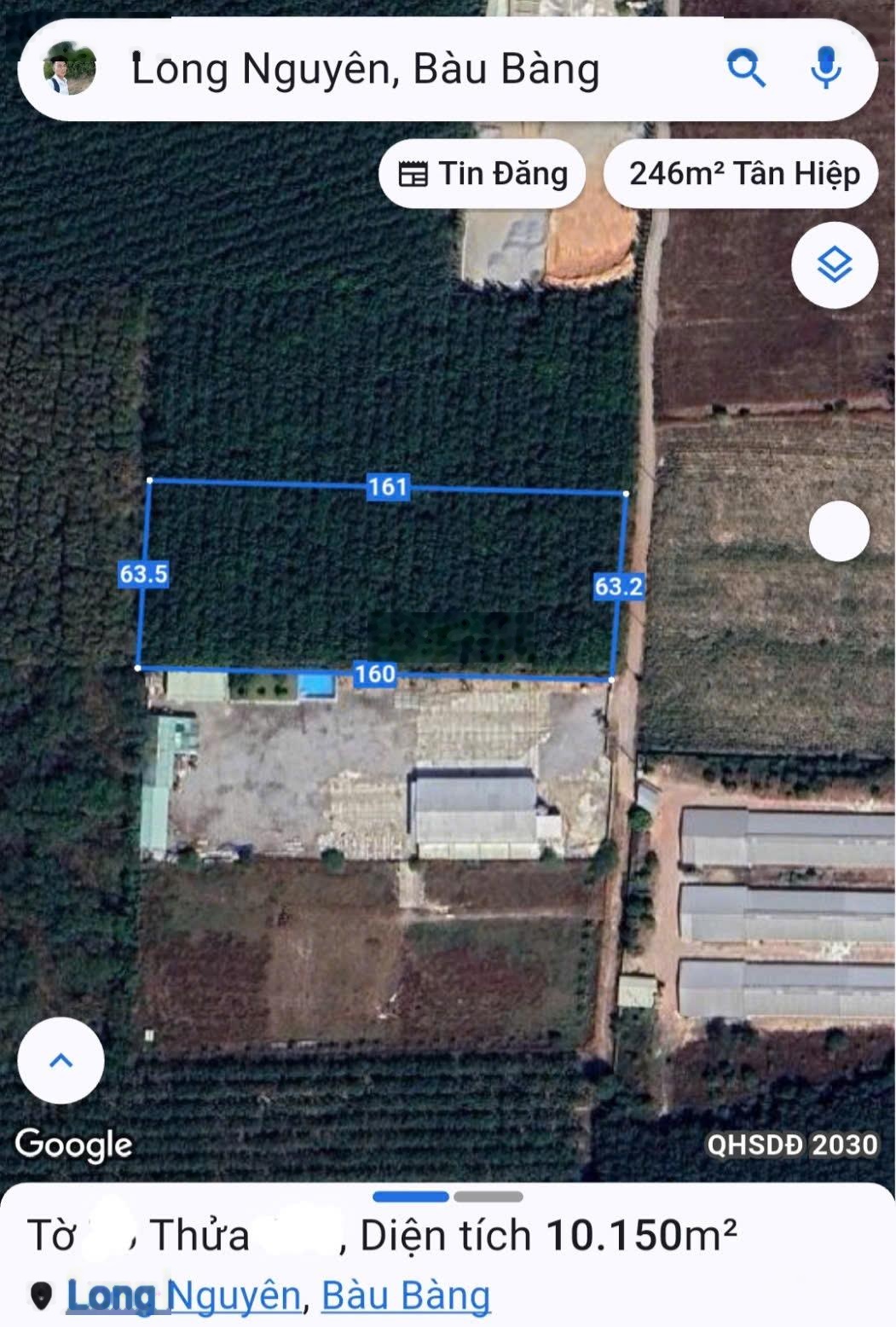Start voice search with the microphone
The width and height of the screenshot is (896, 1327).
point(825,68)
